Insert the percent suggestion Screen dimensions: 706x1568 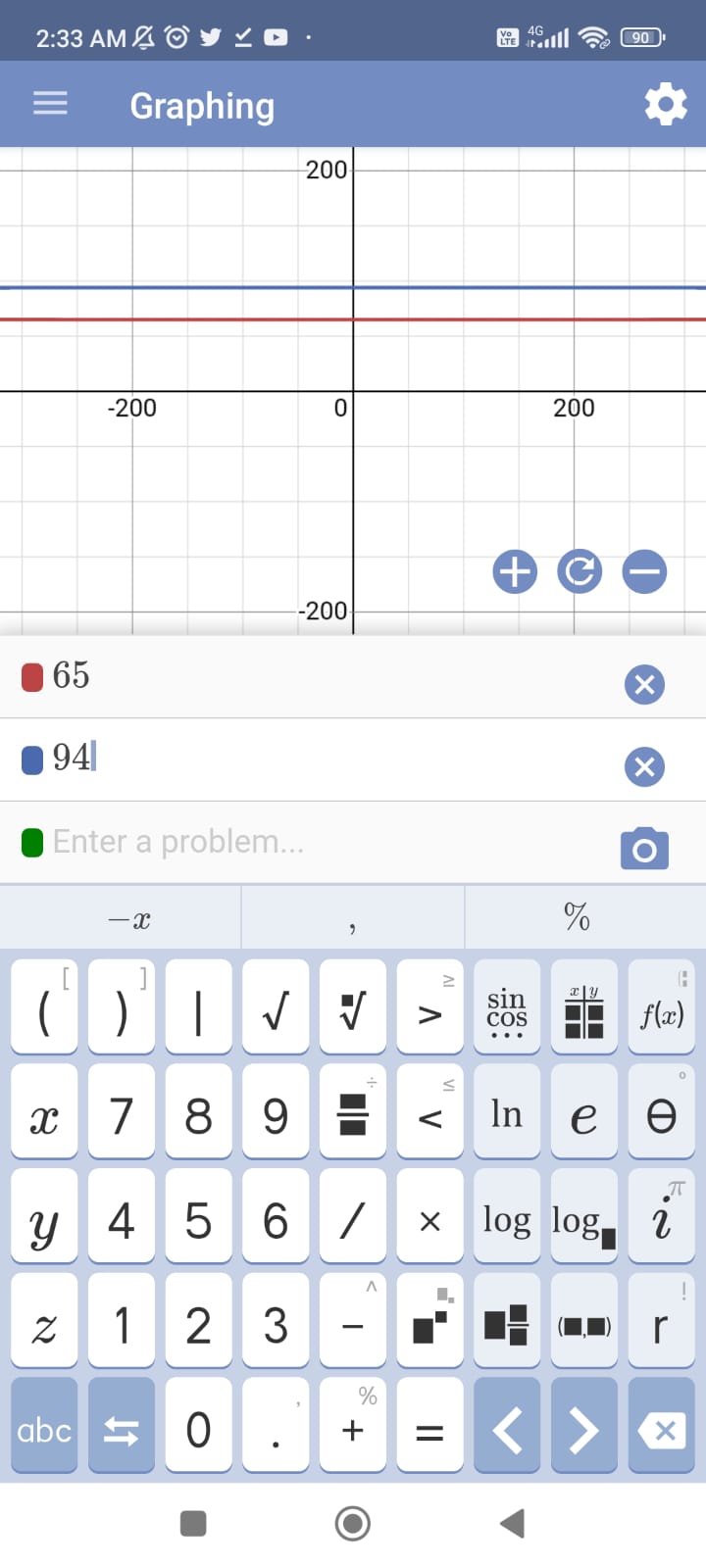click(x=577, y=917)
